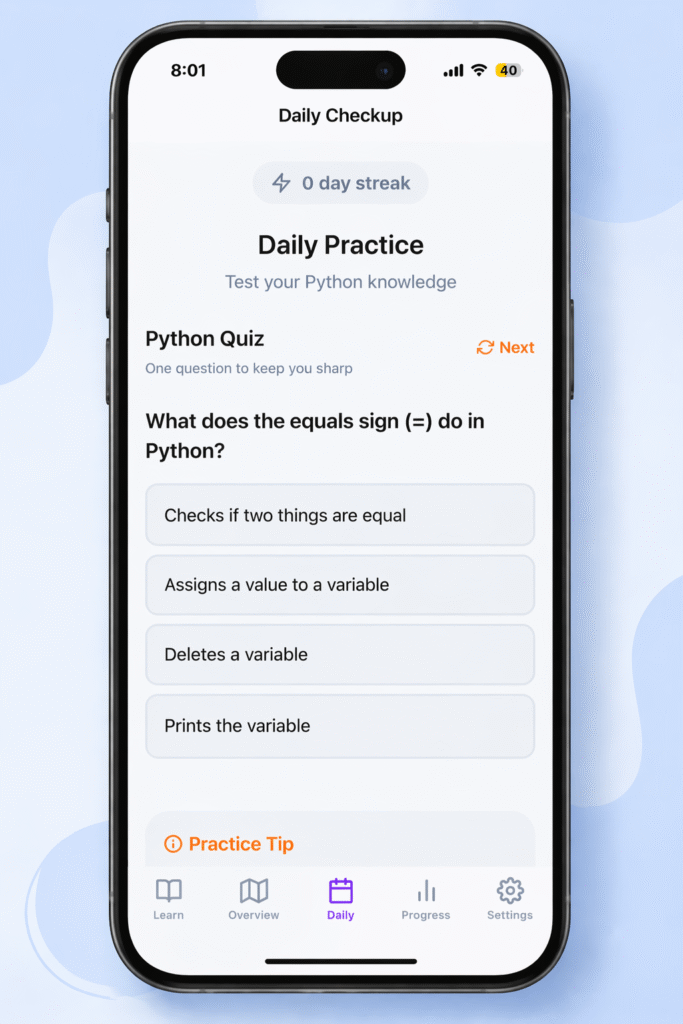Switch to the Progress tab
This screenshot has height=1024, width=683.
click(426, 899)
